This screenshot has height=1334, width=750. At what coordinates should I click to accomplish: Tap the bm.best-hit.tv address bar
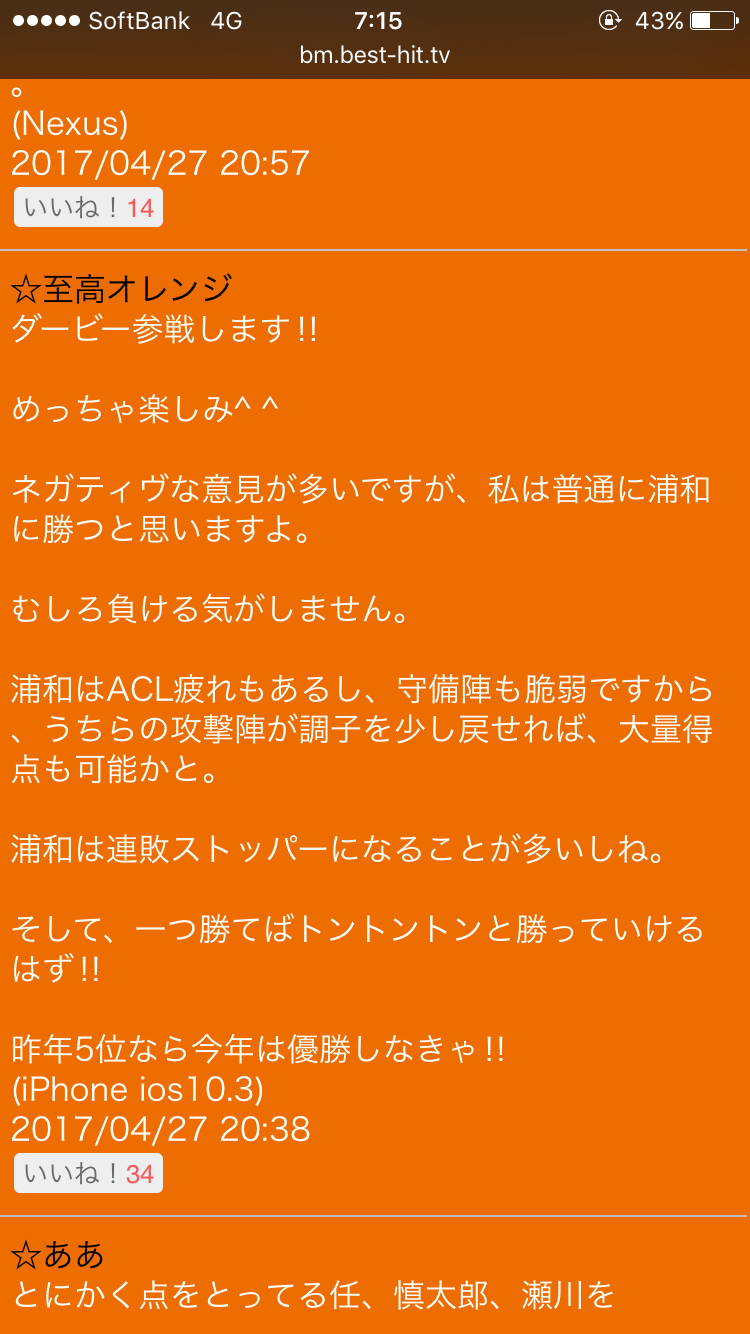(375, 55)
